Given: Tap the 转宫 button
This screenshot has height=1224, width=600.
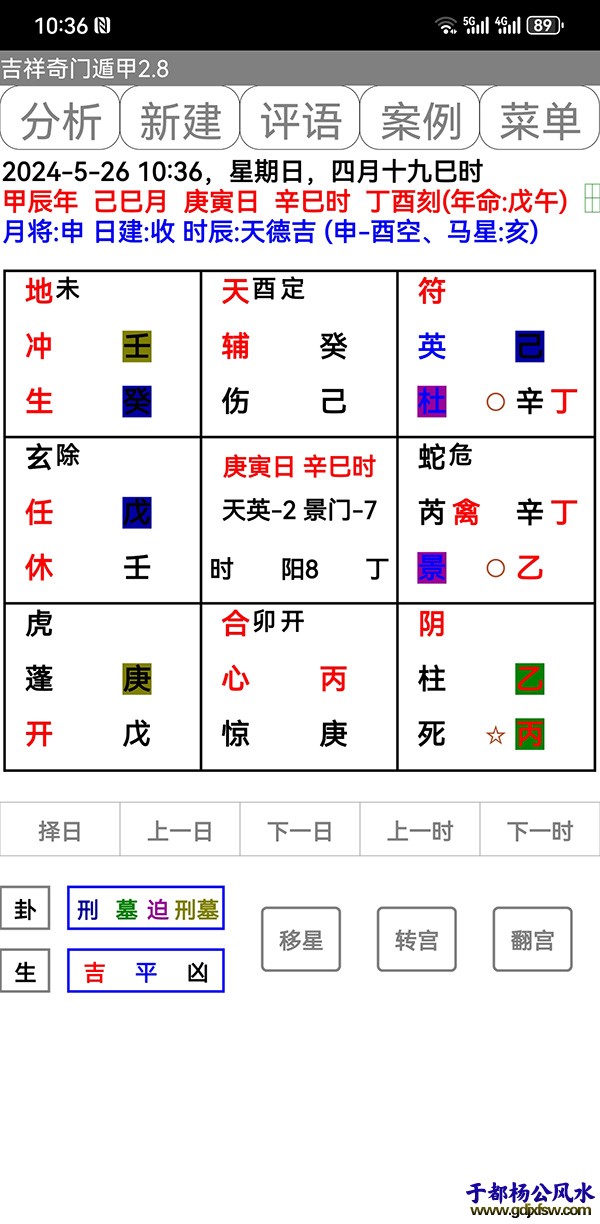Looking at the screenshot, I should [x=416, y=939].
